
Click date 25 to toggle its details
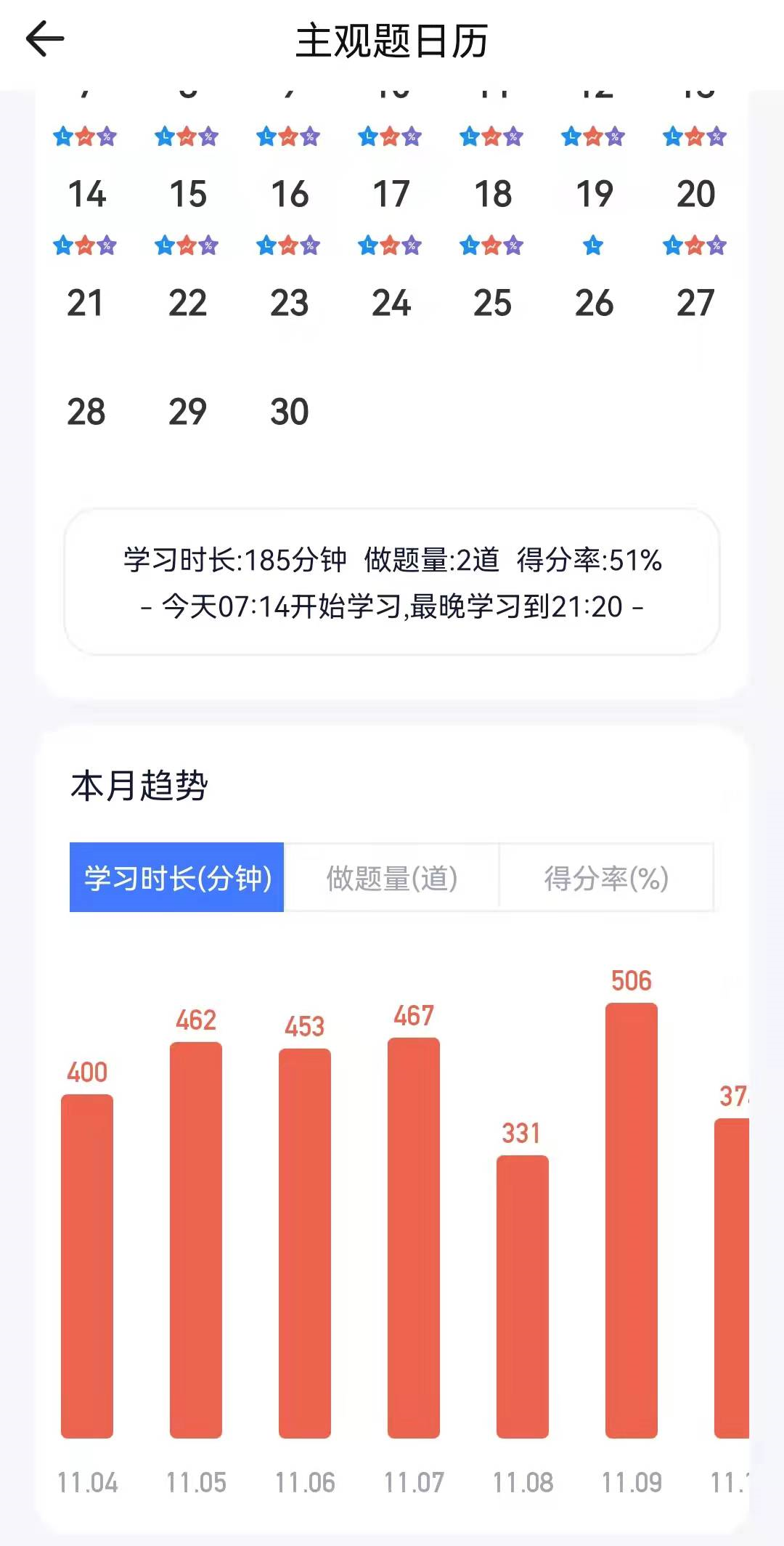(x=491, y=304)
